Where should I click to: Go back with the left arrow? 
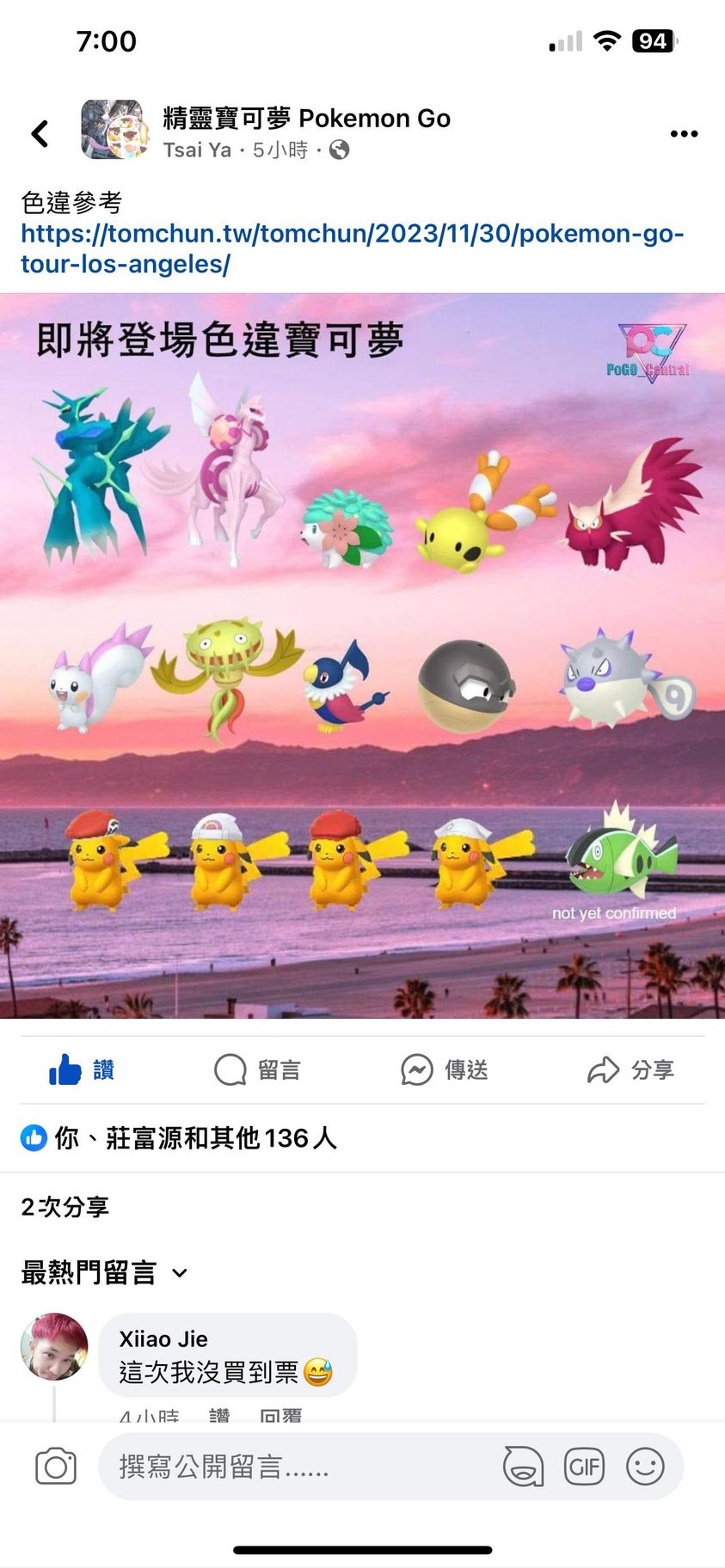coord(40,133)
